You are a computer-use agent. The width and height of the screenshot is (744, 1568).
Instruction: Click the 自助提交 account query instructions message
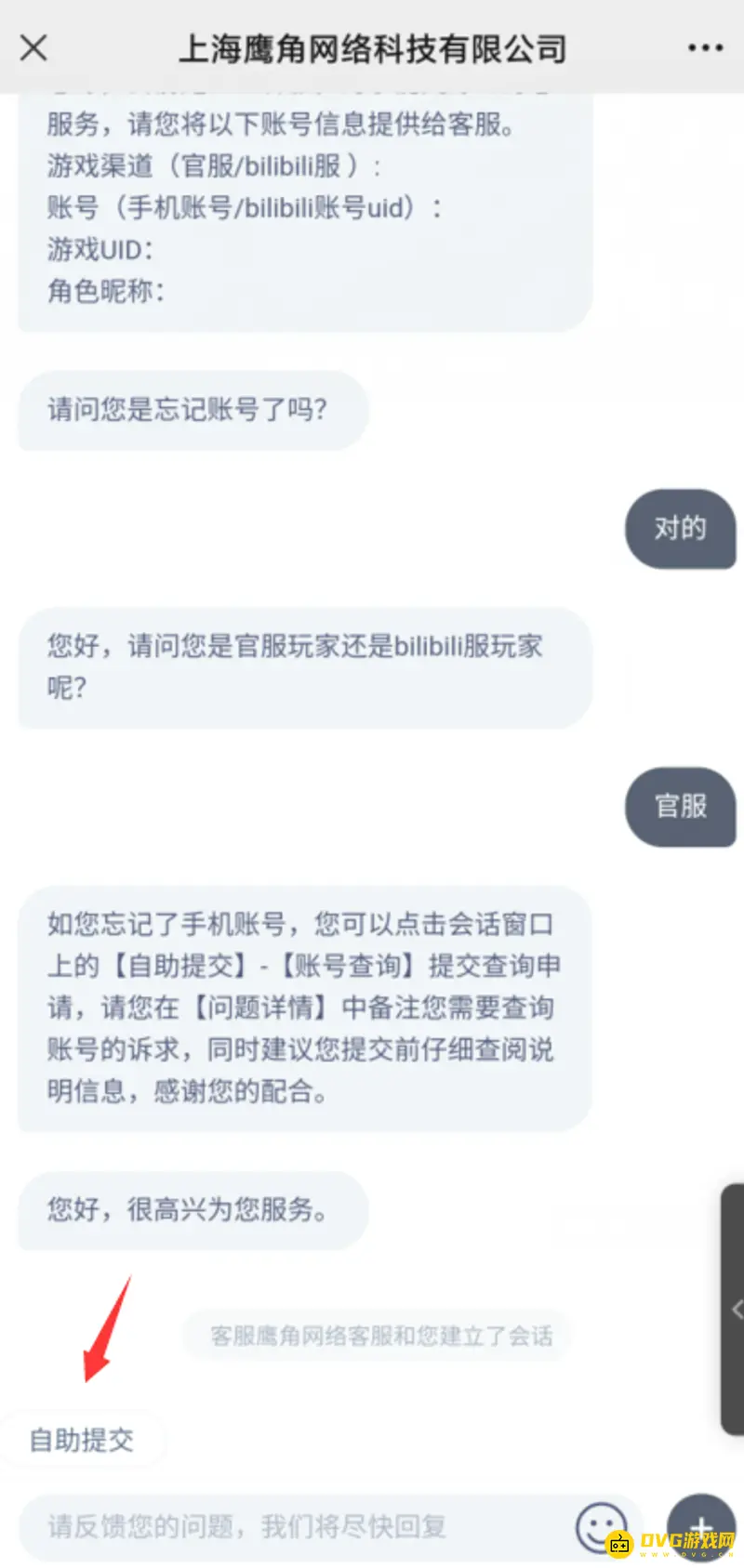tap(302, 1008)
